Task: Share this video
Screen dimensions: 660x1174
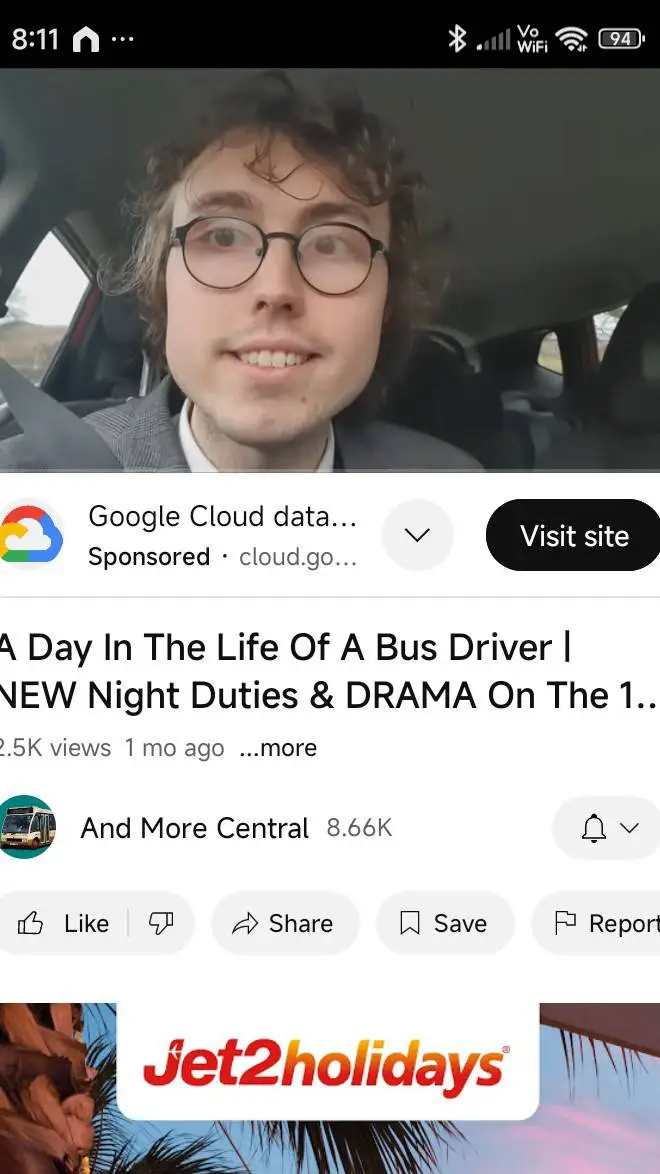Action: 283,924
